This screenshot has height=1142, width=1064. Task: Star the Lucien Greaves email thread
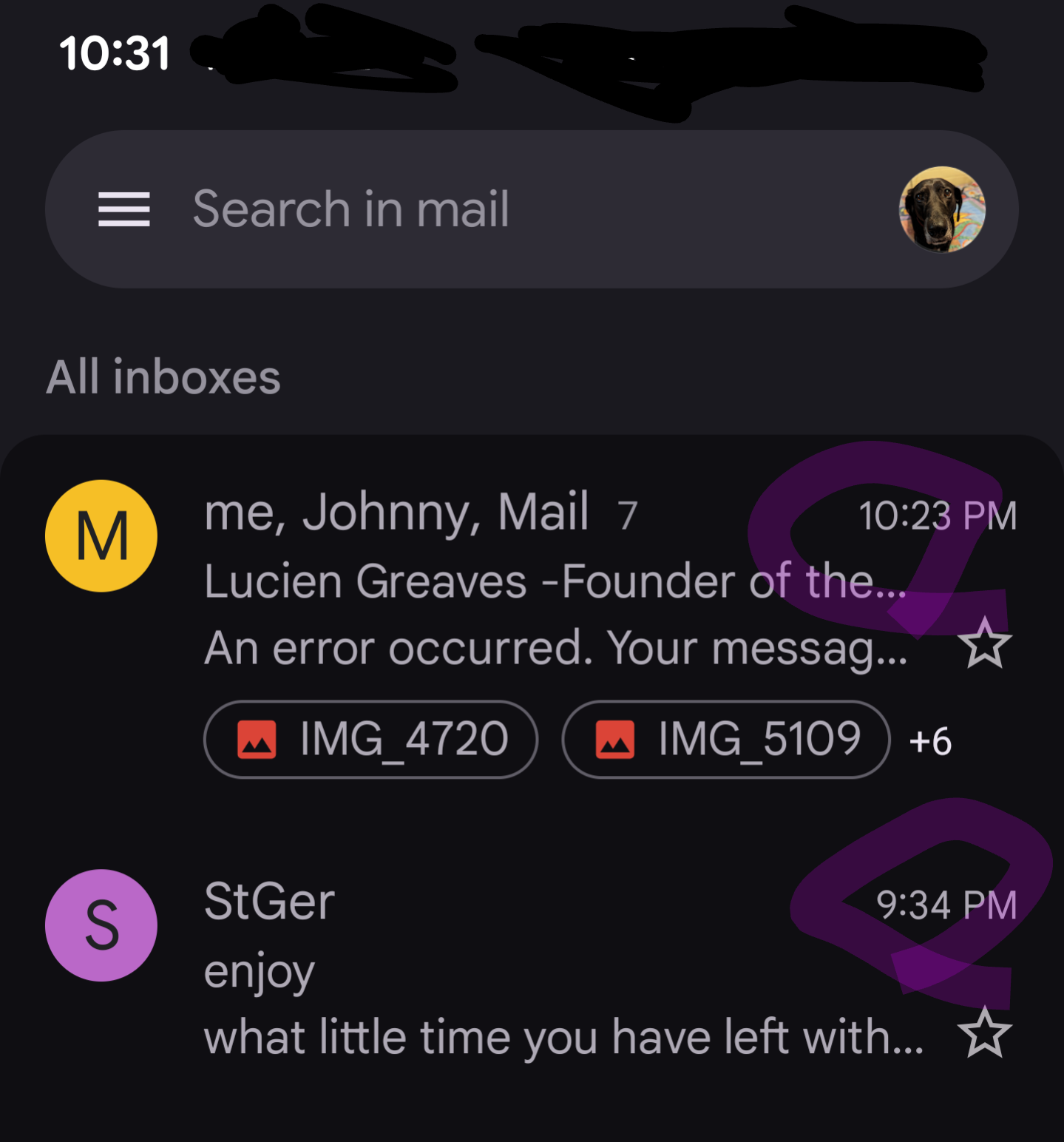(984, 644)
